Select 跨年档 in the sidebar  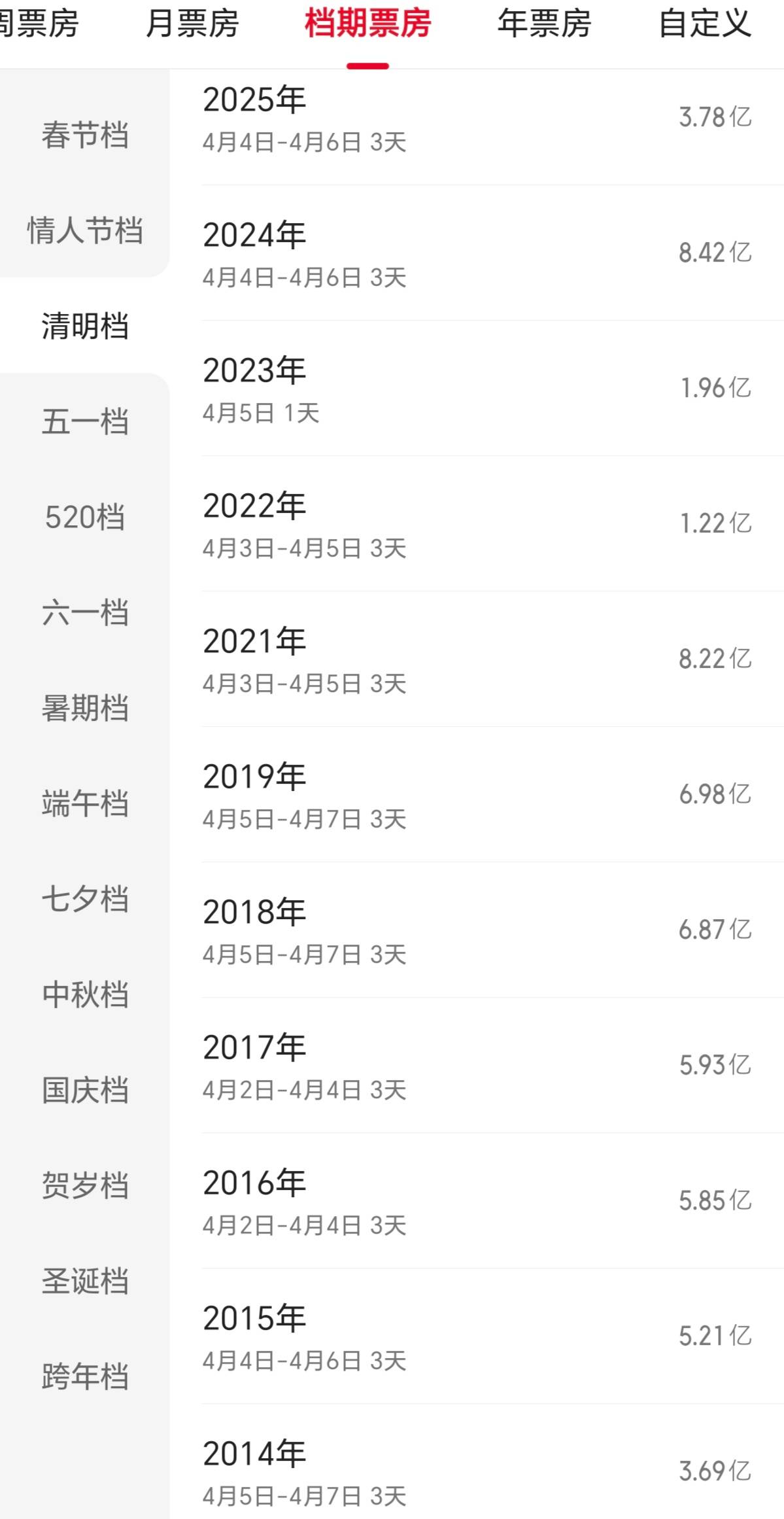point(85,1376)
